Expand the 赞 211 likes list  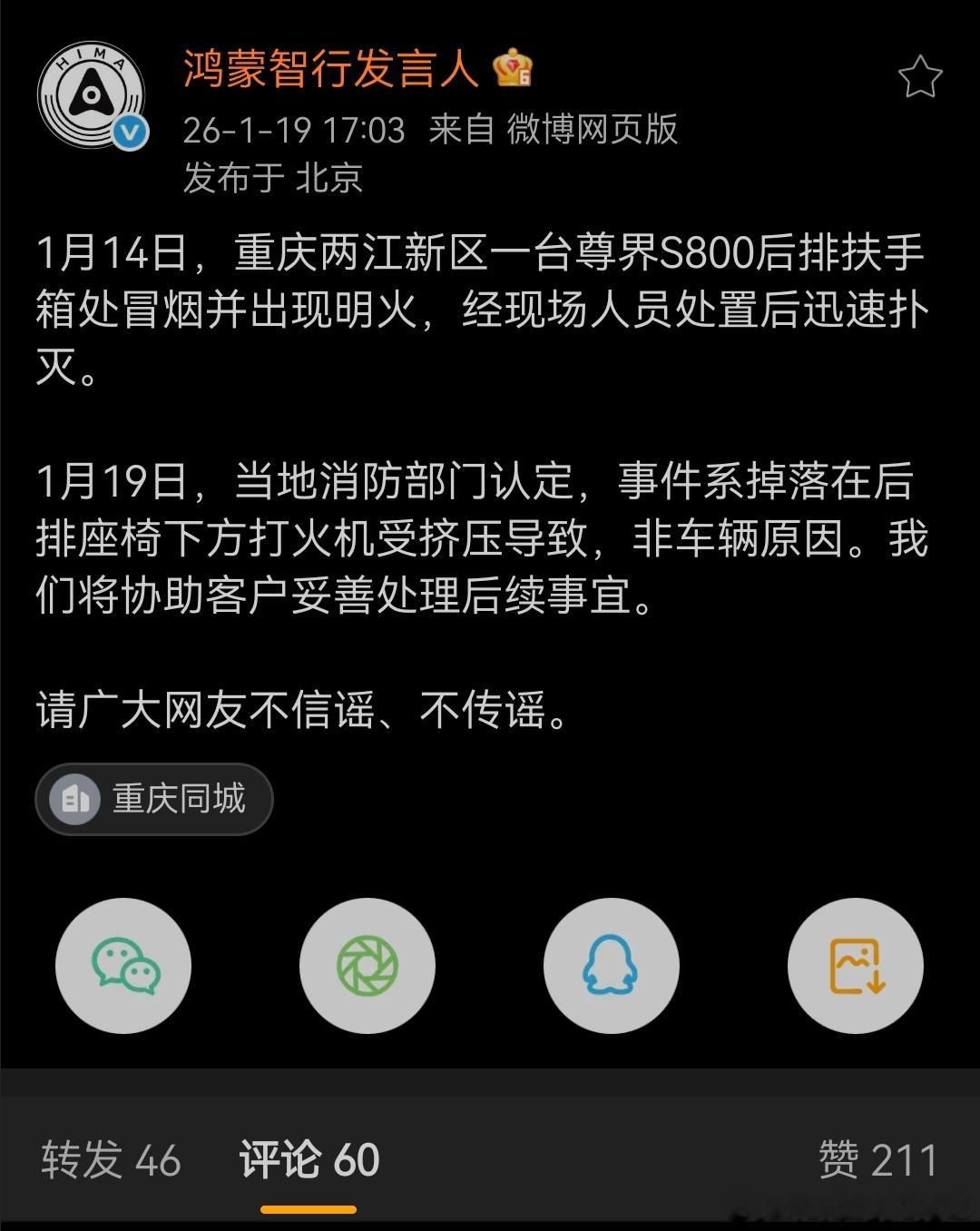point(875,1159)
